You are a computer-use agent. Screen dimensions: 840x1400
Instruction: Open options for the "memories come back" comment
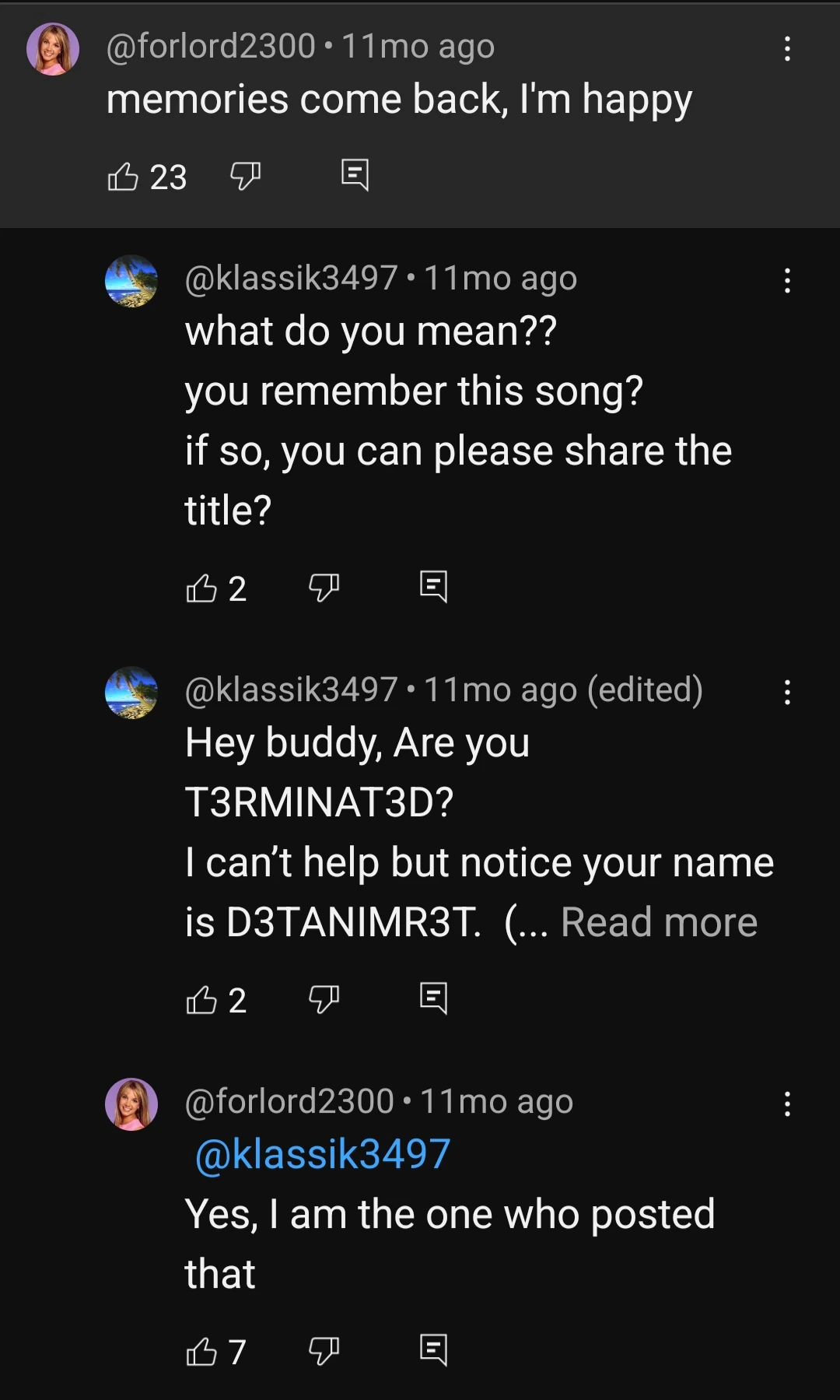(787, 49)
